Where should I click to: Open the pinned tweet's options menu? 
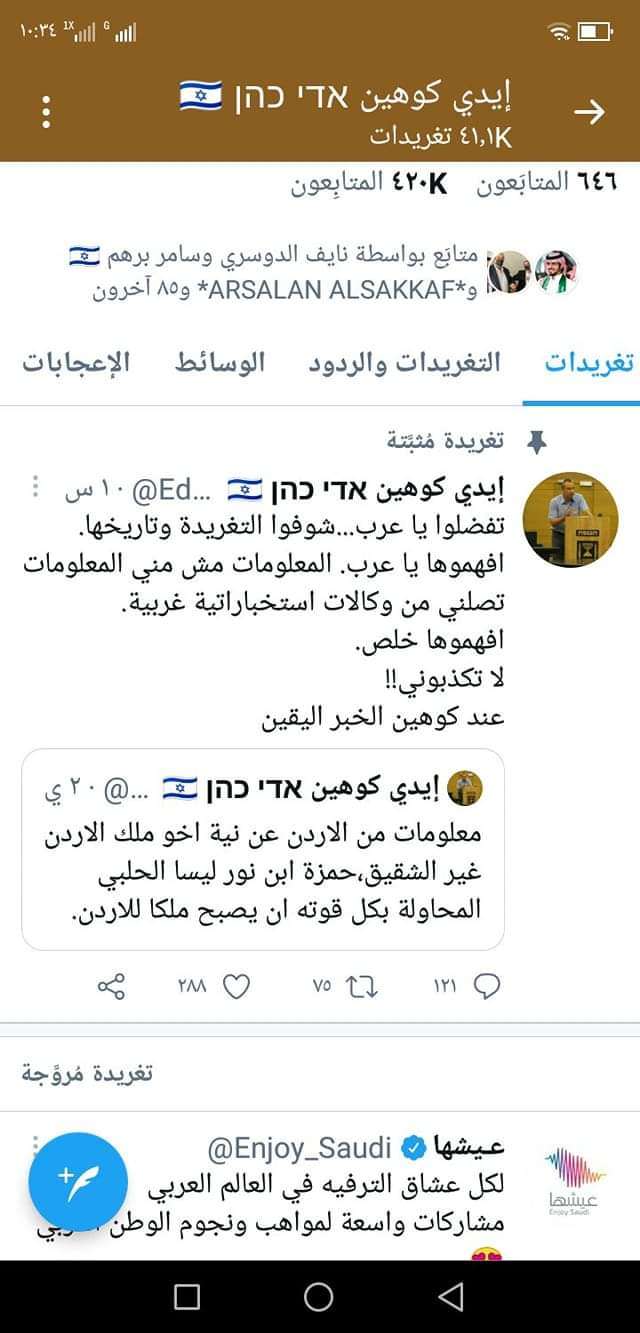[x=36, y=488]
